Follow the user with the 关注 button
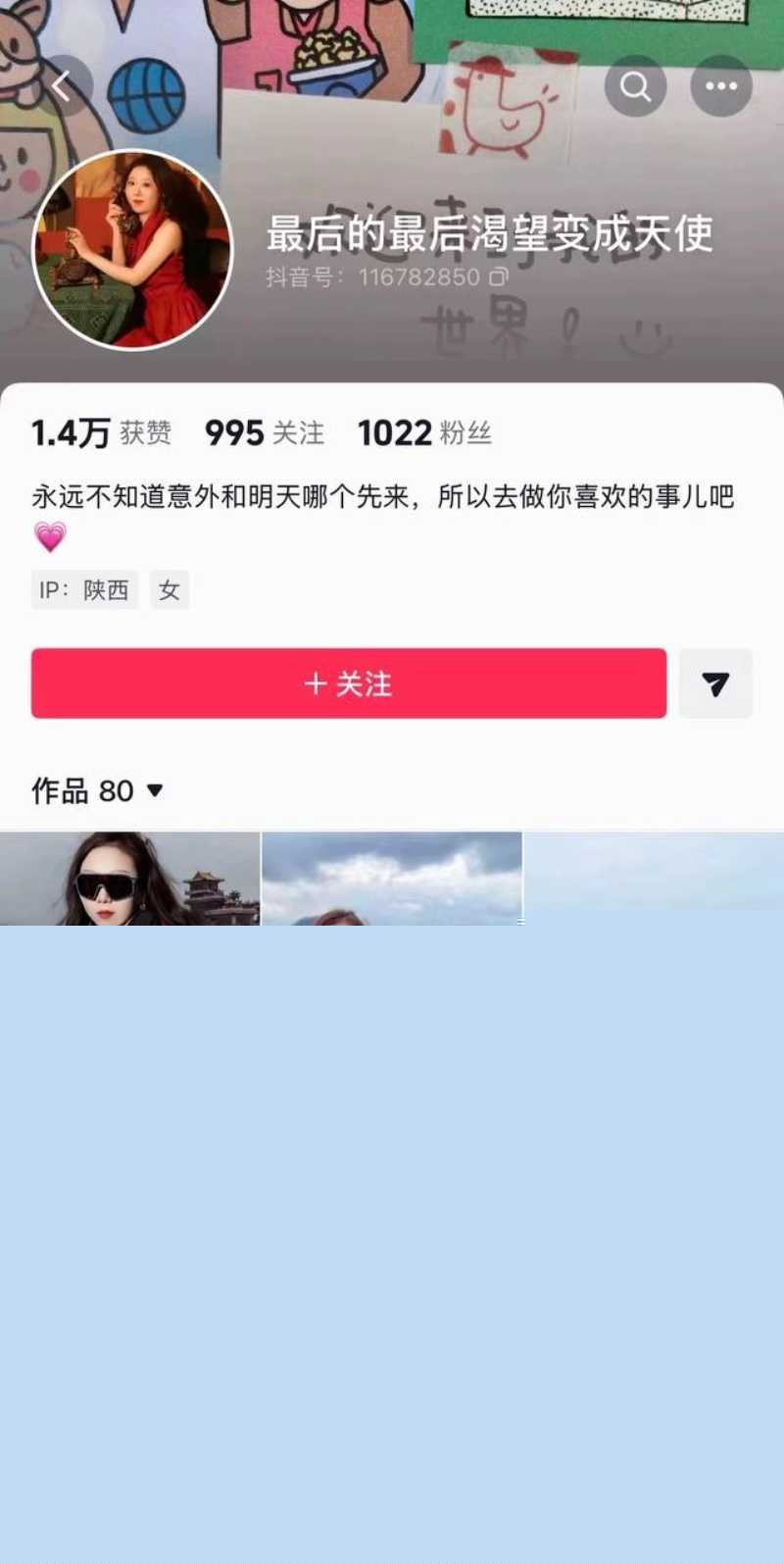This screenshot has height=1564, width=784. tap(349, 684)
